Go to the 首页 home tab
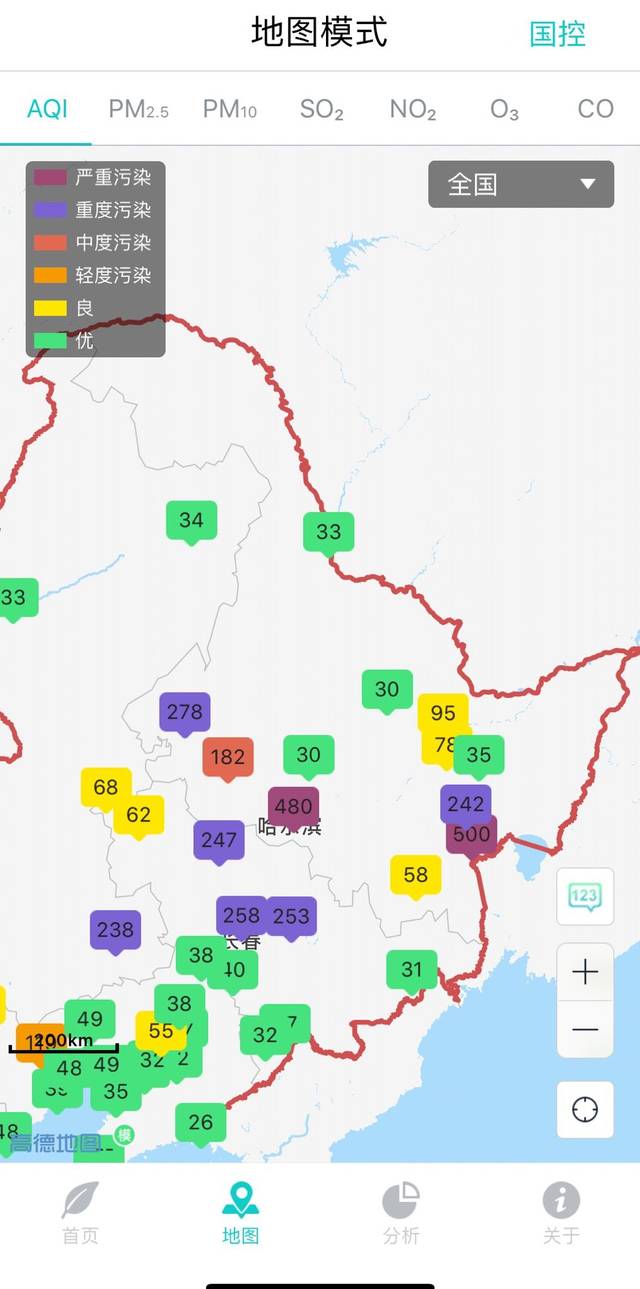Screen dimensions: 640x1289 coord(80,1213)
